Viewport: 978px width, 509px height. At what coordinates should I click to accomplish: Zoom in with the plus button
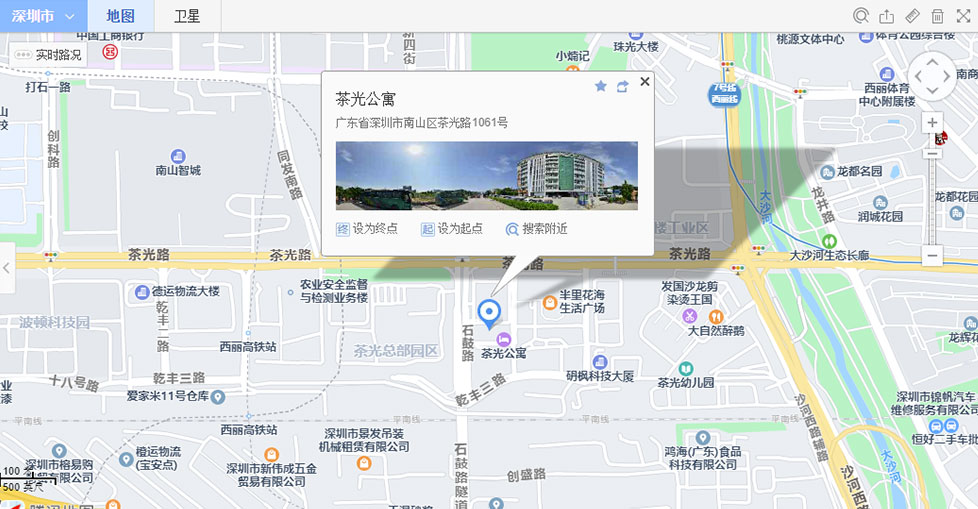point(933,122)
